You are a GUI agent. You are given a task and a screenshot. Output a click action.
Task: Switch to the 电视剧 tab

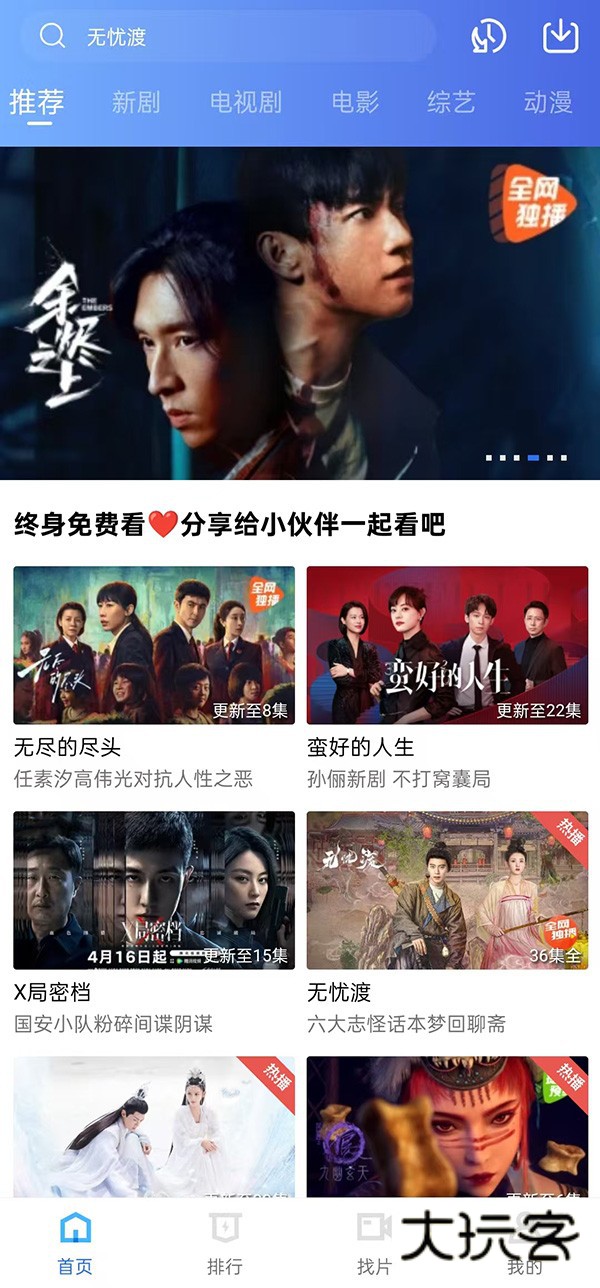tap(245, 102)
